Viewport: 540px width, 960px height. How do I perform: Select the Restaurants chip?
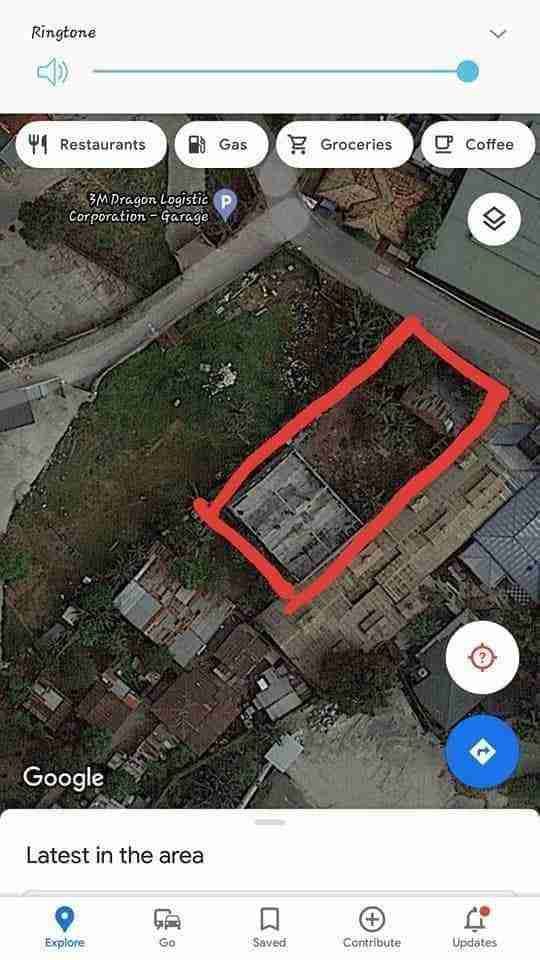pyautogui.click(x=91, y=144)
